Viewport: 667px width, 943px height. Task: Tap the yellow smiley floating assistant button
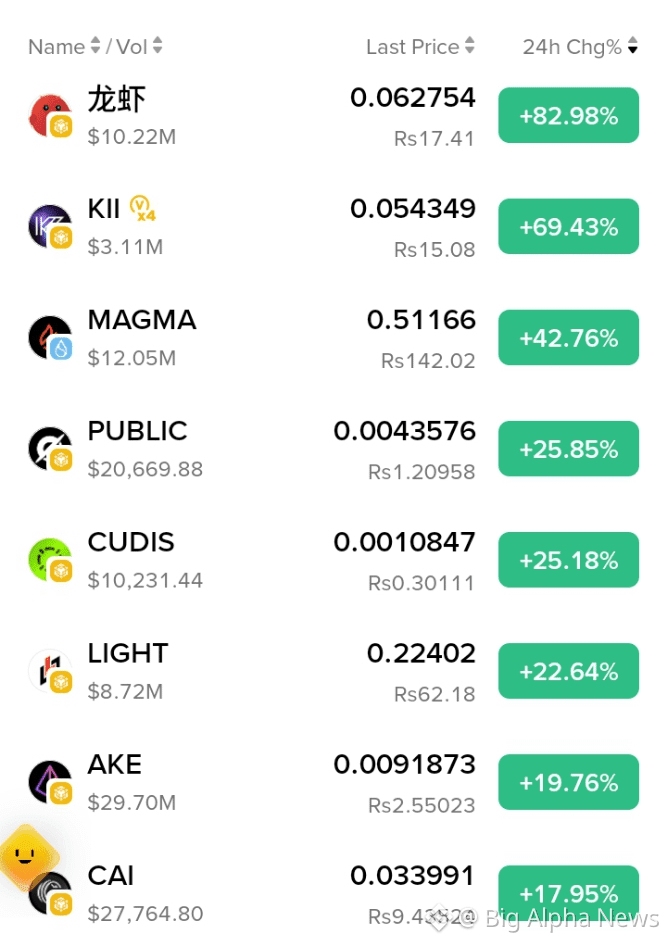(x=26, y=856)
